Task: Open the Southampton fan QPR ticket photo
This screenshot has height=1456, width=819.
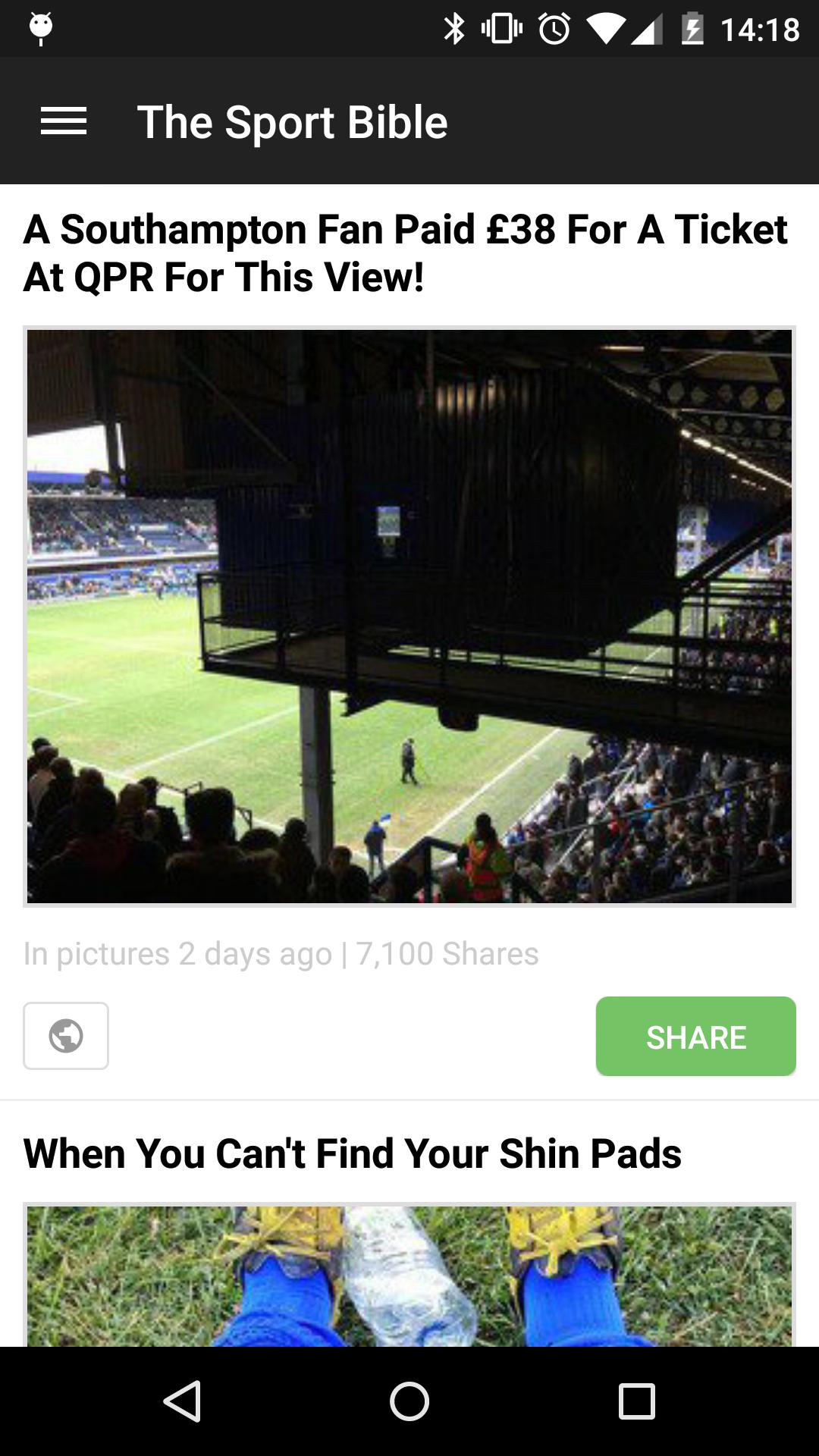Action: [x=409, y=616]
